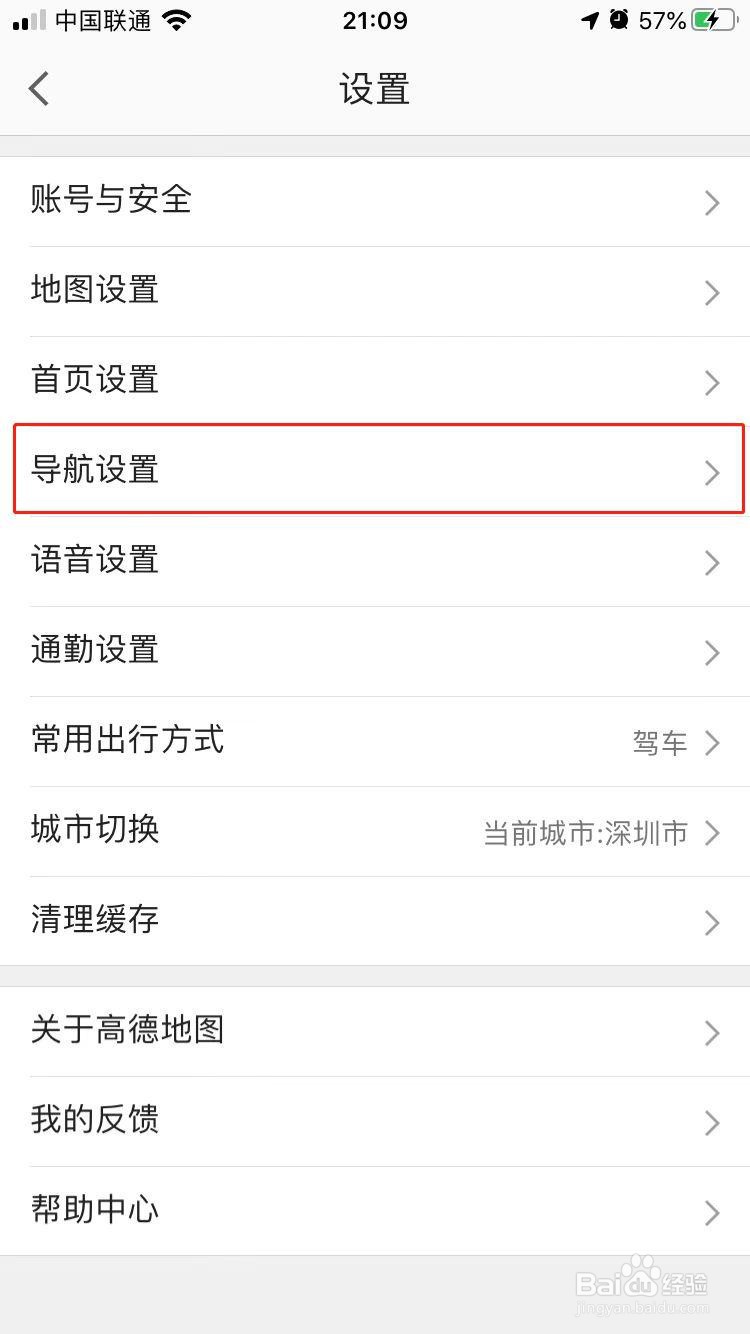Go back using the back arrow
The height and width of the screenshot is (1334, 750).
coord(38,88)
